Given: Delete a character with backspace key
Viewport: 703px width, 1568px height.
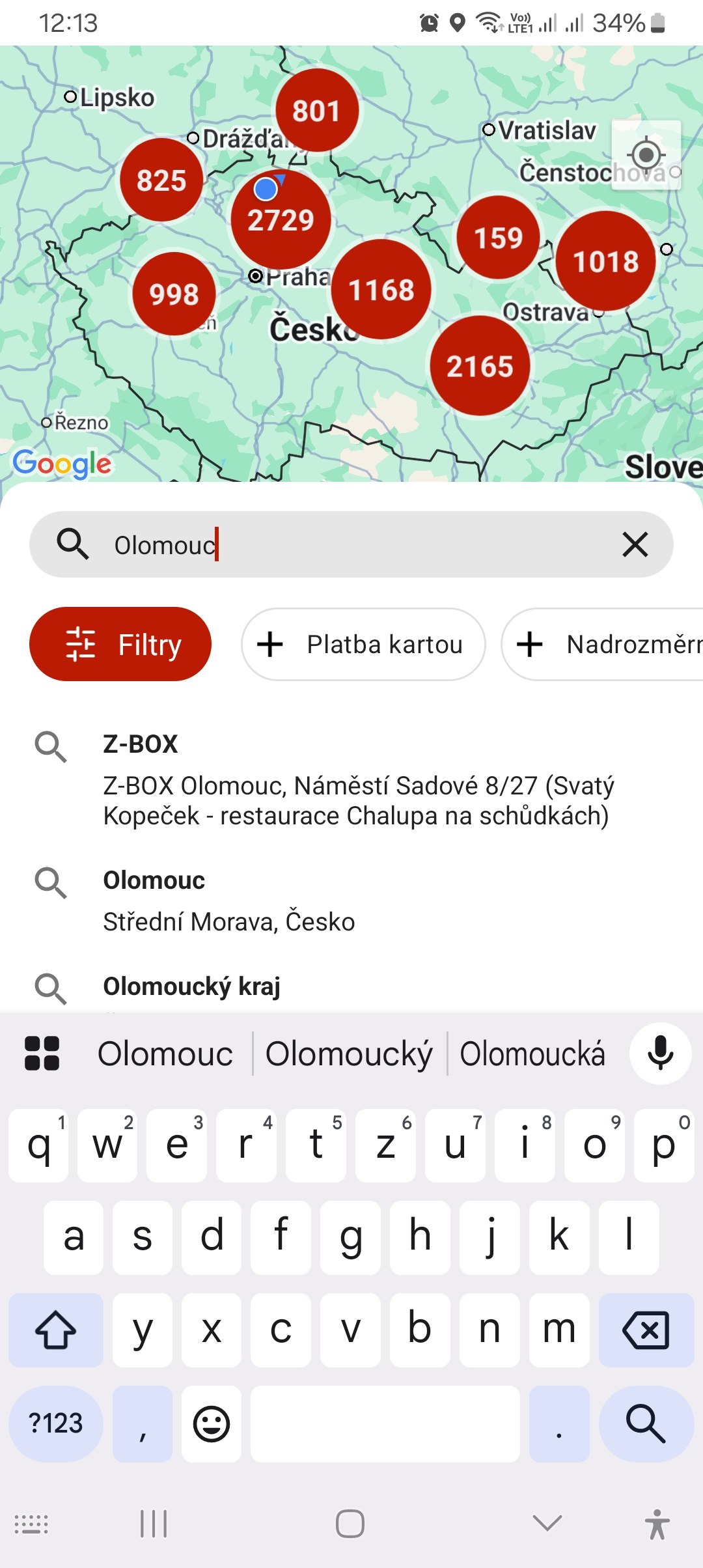Looking at the screenshot, I should 646,1330.
